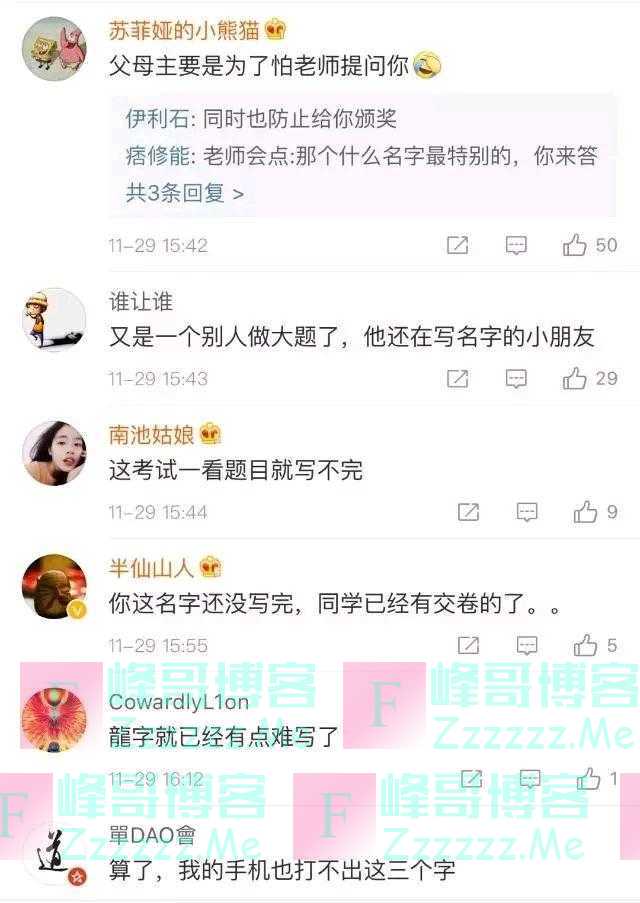Open 谁让谁's avatar
Image resolution: width=640 pixels, height=903 pixels.
[54, 320]
